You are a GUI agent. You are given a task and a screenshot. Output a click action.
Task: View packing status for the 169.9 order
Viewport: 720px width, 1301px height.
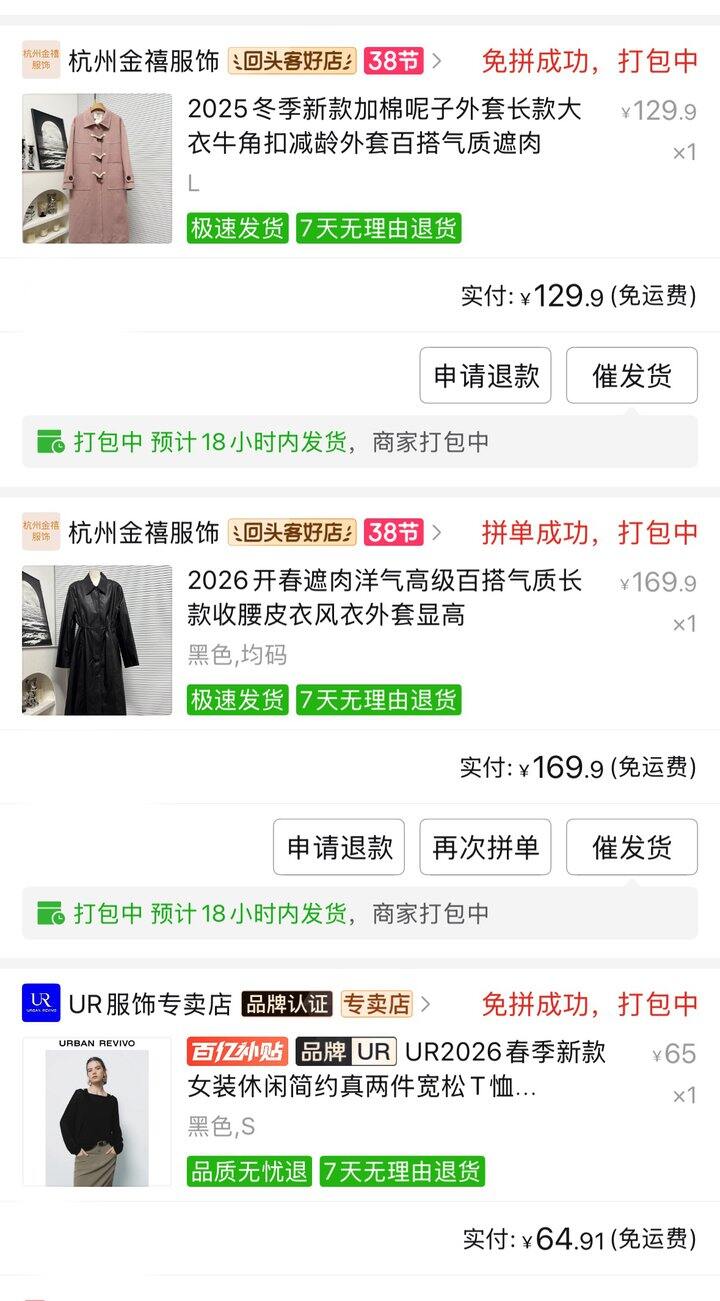coord(360,914)
